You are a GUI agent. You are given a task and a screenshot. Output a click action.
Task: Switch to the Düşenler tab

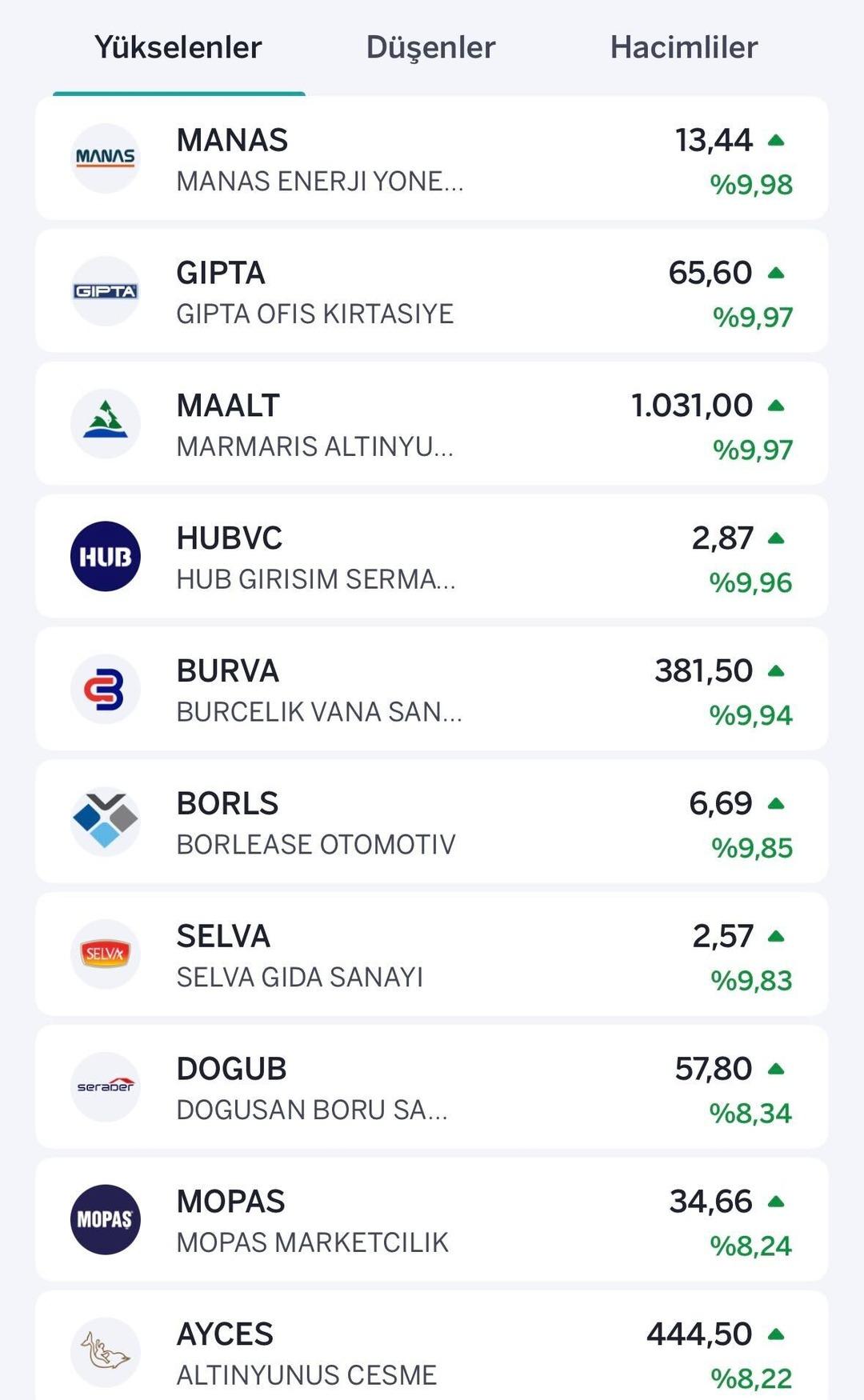pos(430,48)
